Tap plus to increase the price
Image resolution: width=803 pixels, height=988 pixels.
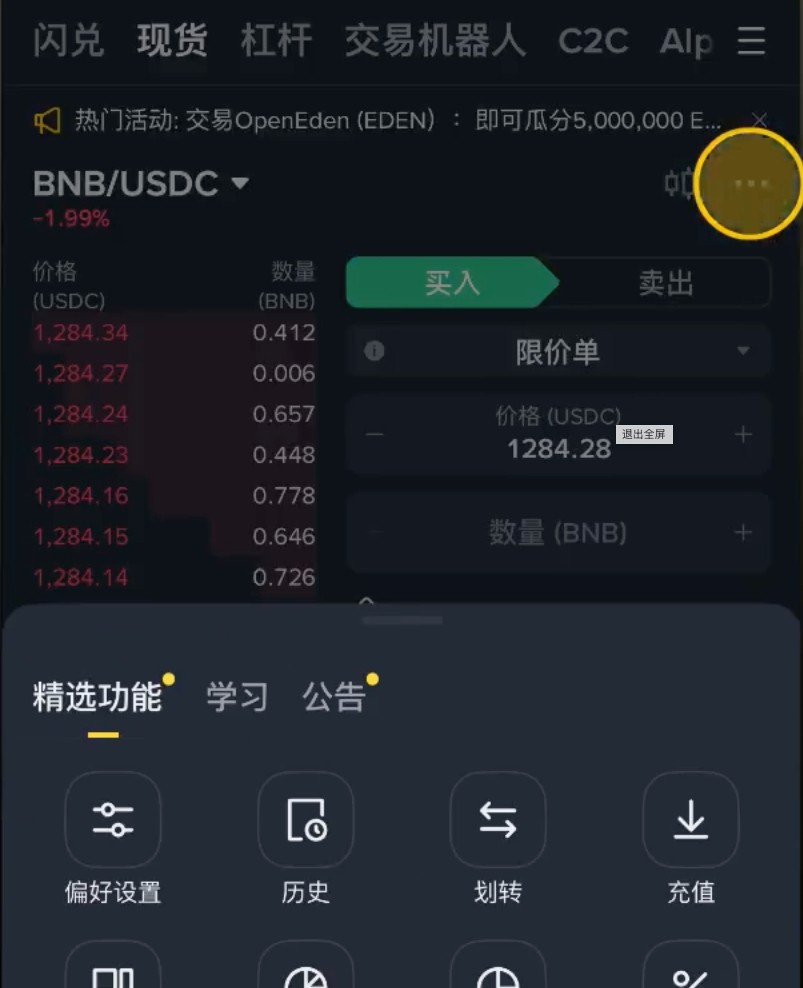(744, 434)
